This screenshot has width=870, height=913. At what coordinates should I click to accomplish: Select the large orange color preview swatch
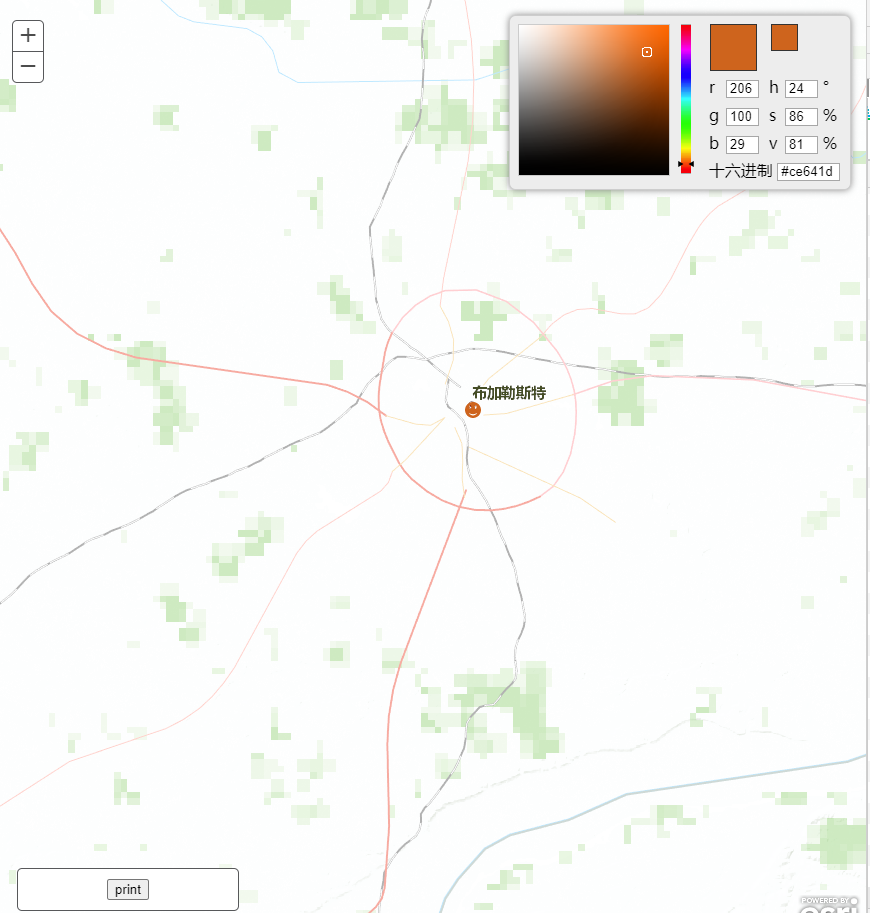[733, 46]
